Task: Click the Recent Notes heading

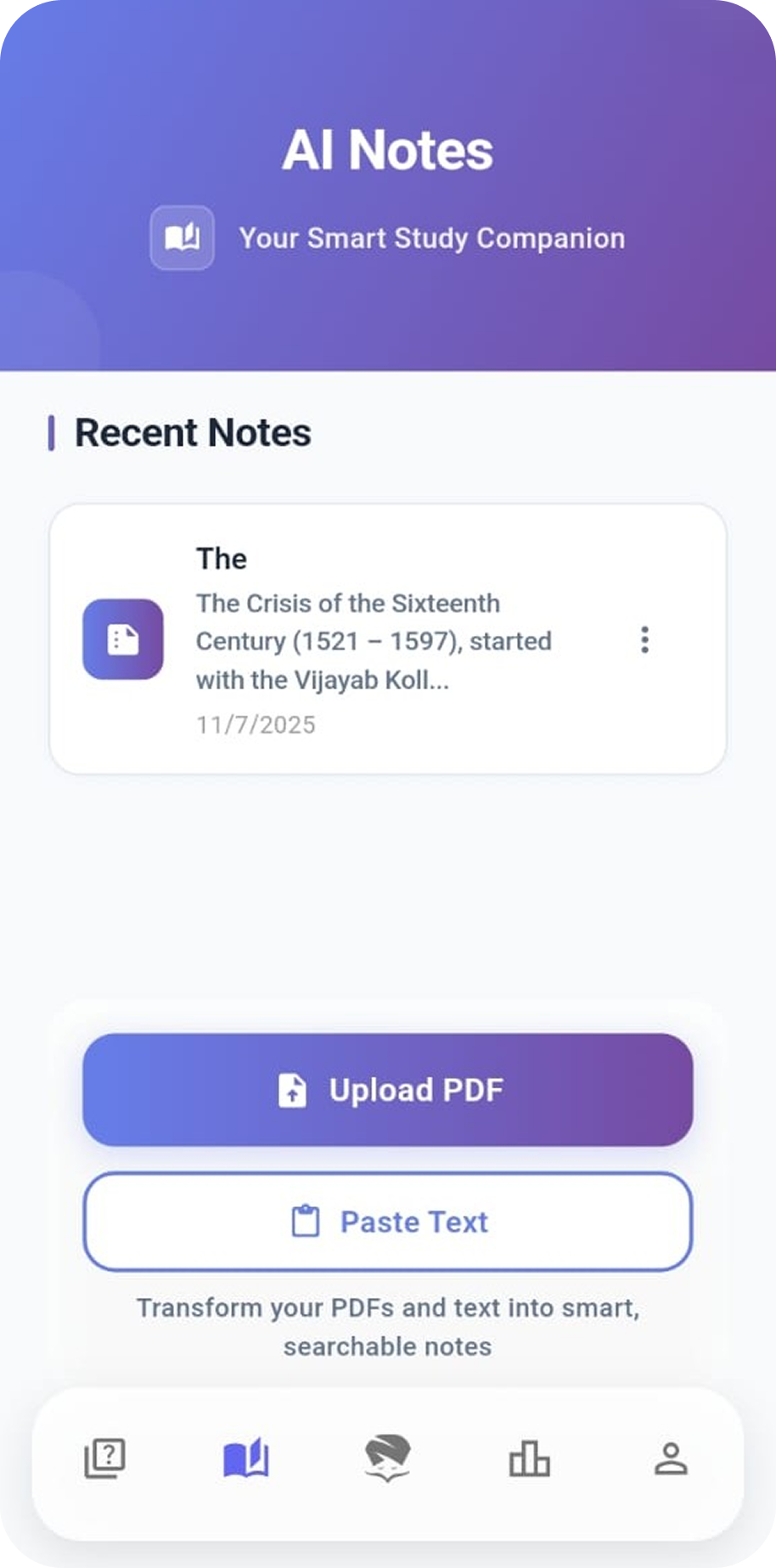Action: 193,432
